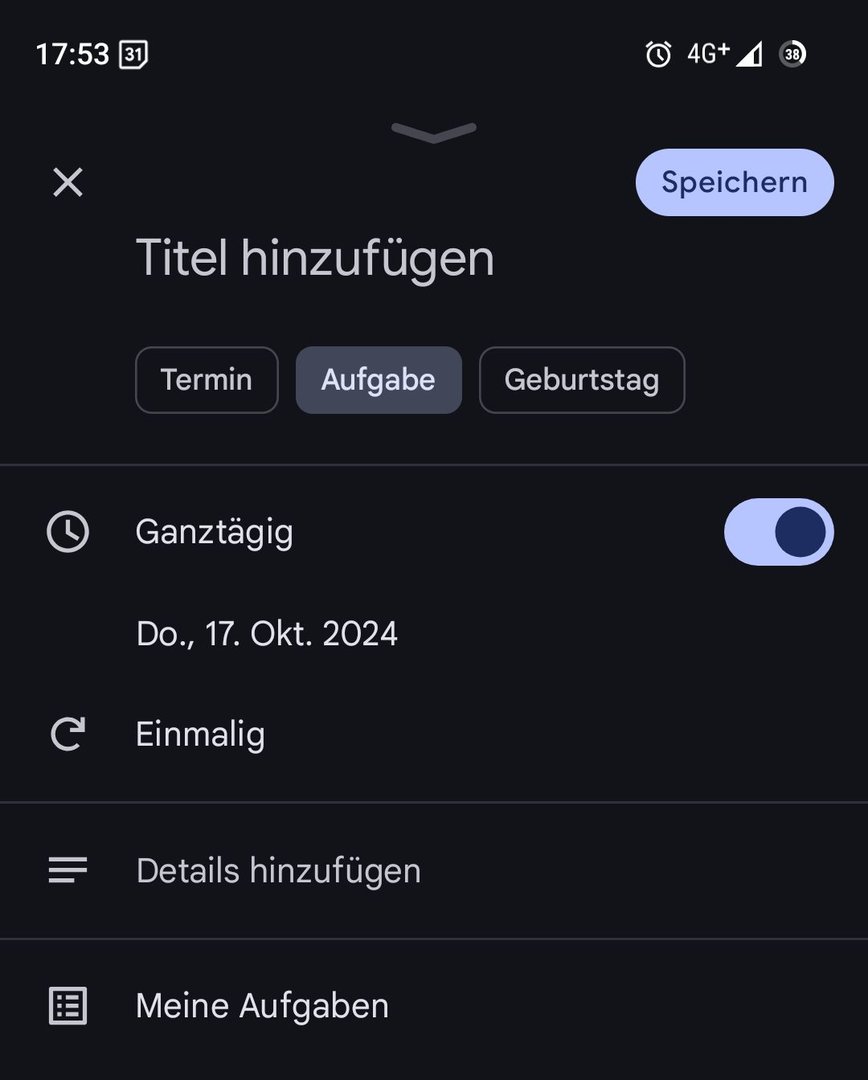Tap the collapse handle at the top

pyautogui.click(x=434, y=132)
